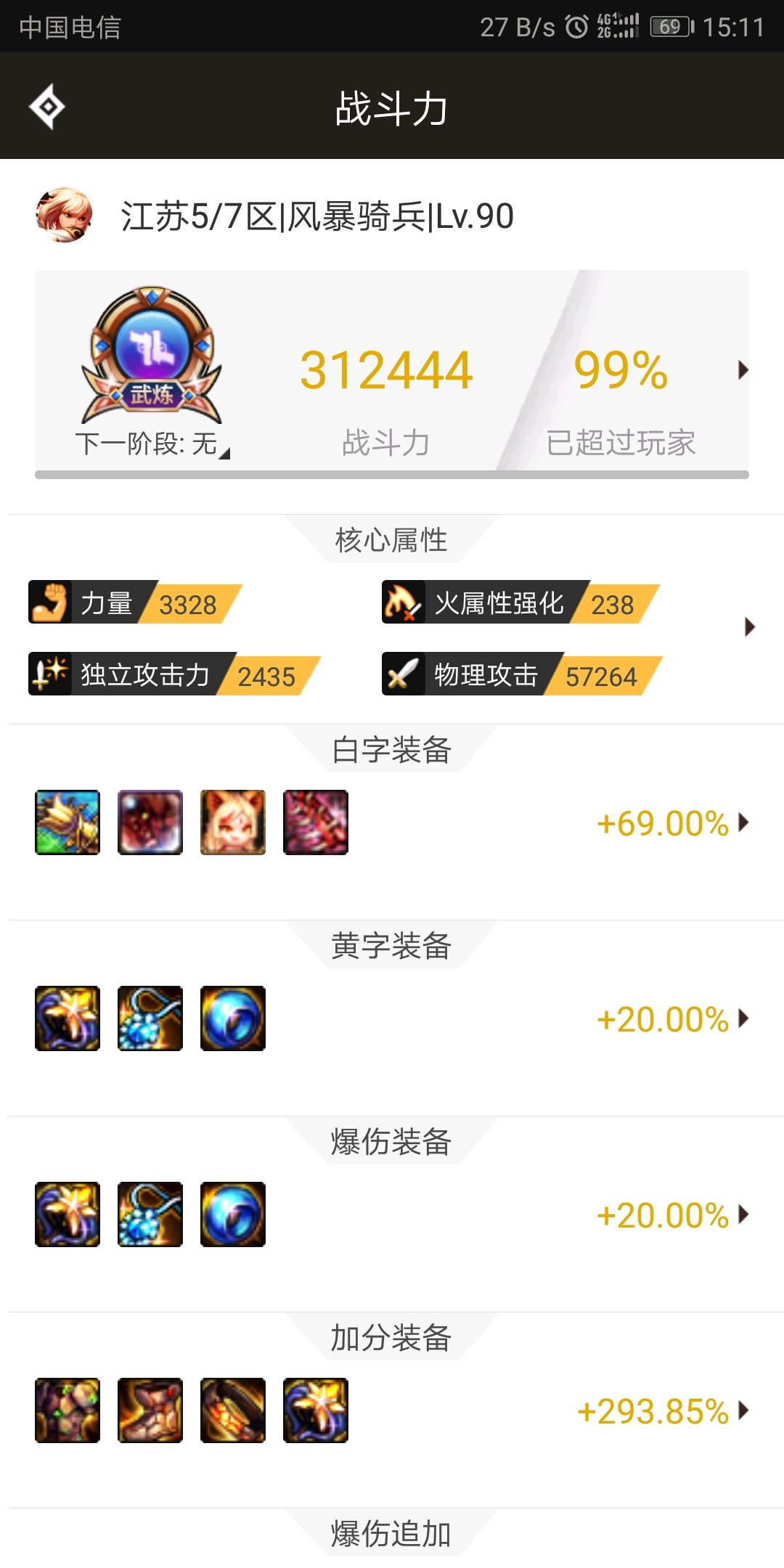
Task: Open 加分装备 +293.85% details
Action: pos(662,1411)
